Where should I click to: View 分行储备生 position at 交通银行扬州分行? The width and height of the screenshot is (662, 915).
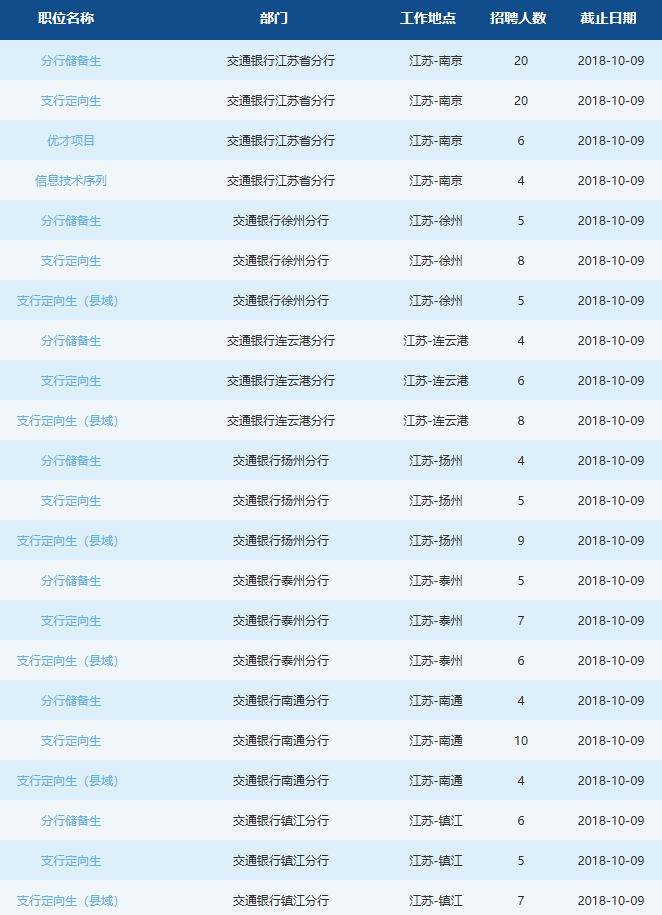(71, 461)
